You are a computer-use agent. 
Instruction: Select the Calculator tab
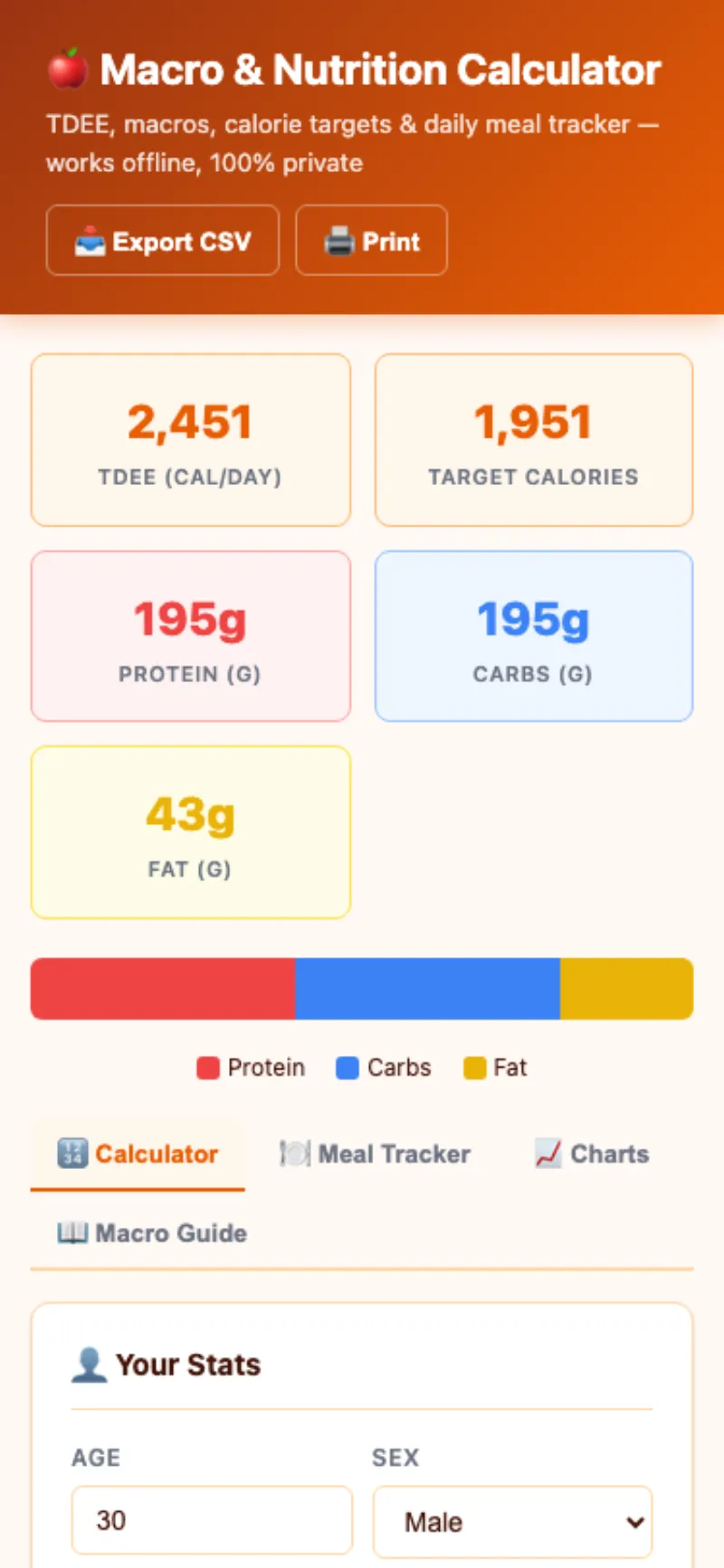pos(138,1154)
